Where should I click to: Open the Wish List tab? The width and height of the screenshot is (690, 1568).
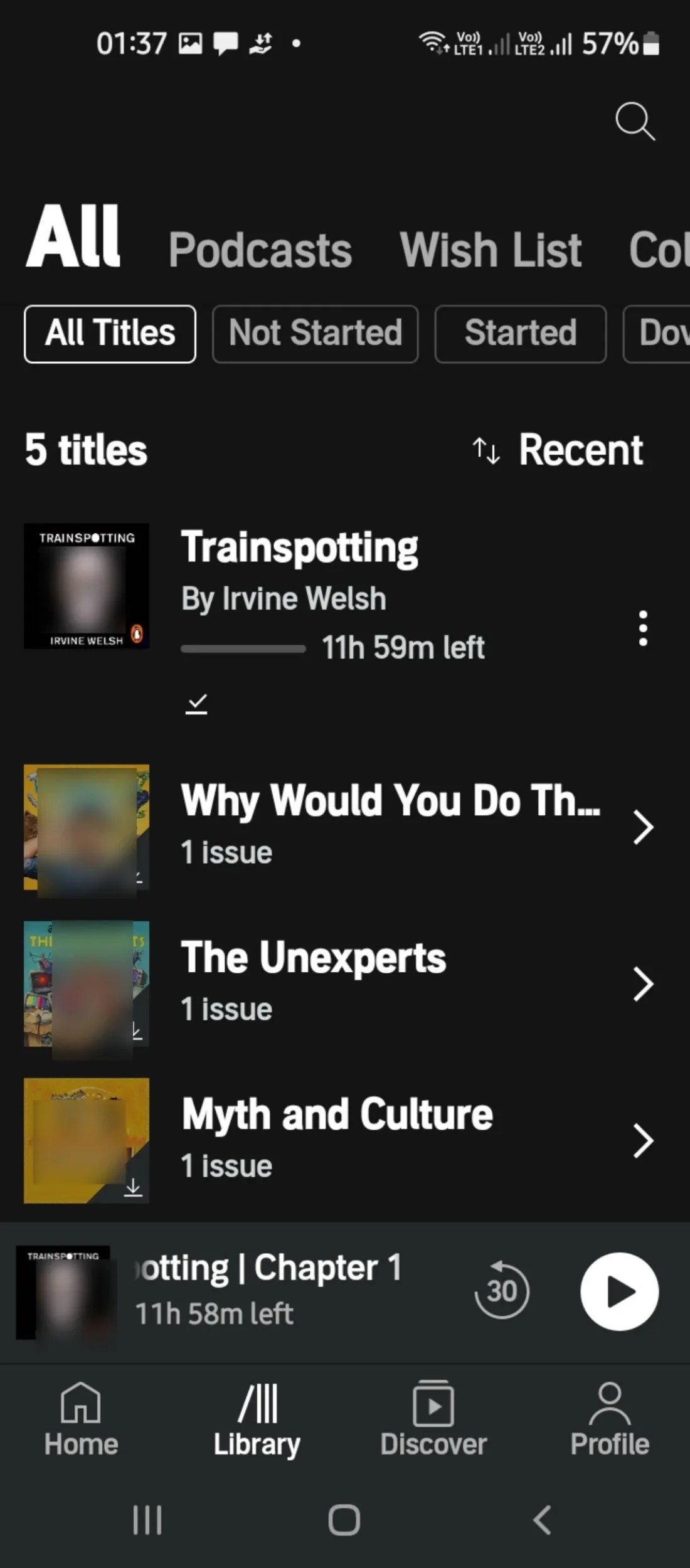tap(491, 249)
